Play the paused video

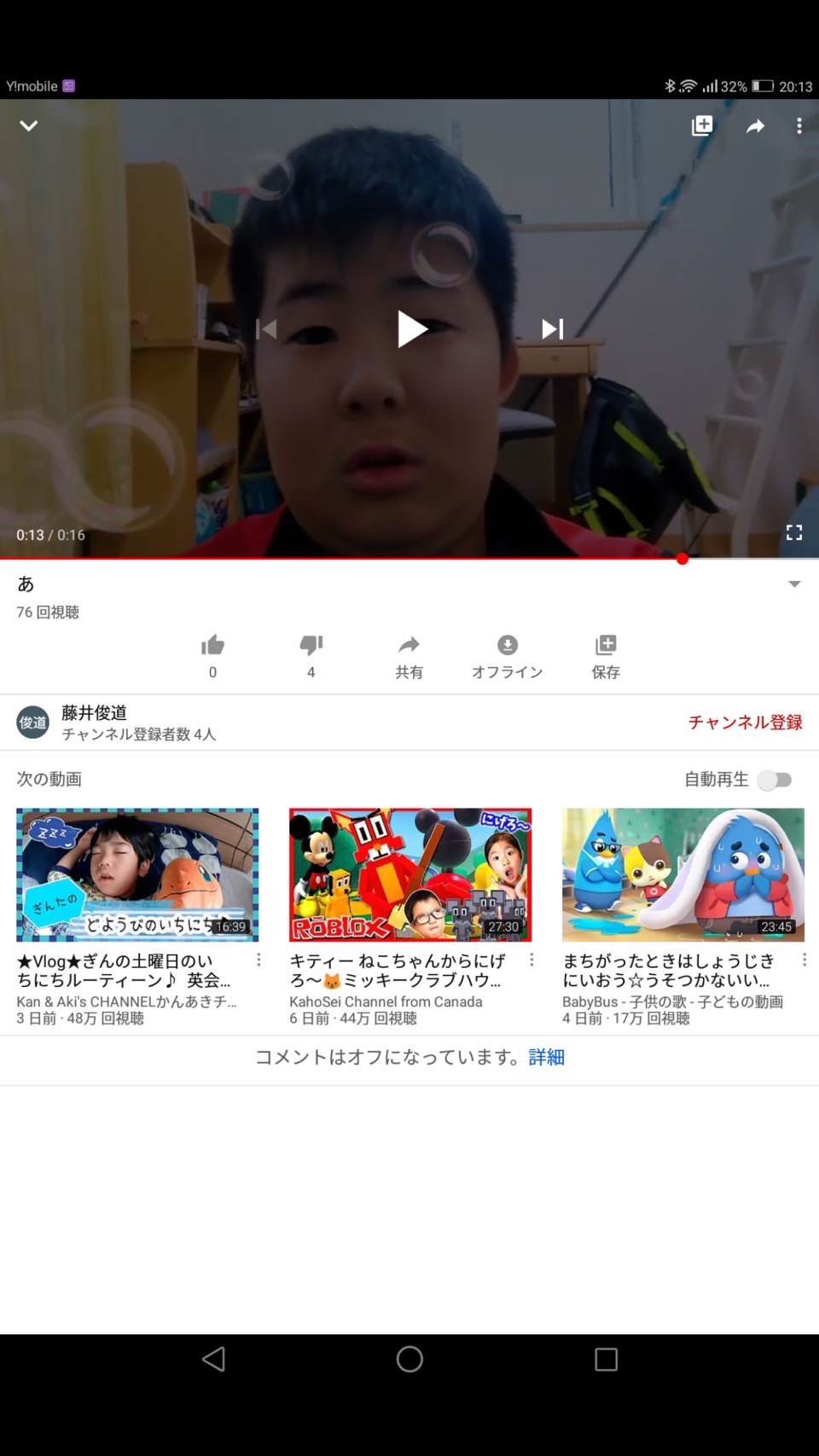(x=410, y=329)
